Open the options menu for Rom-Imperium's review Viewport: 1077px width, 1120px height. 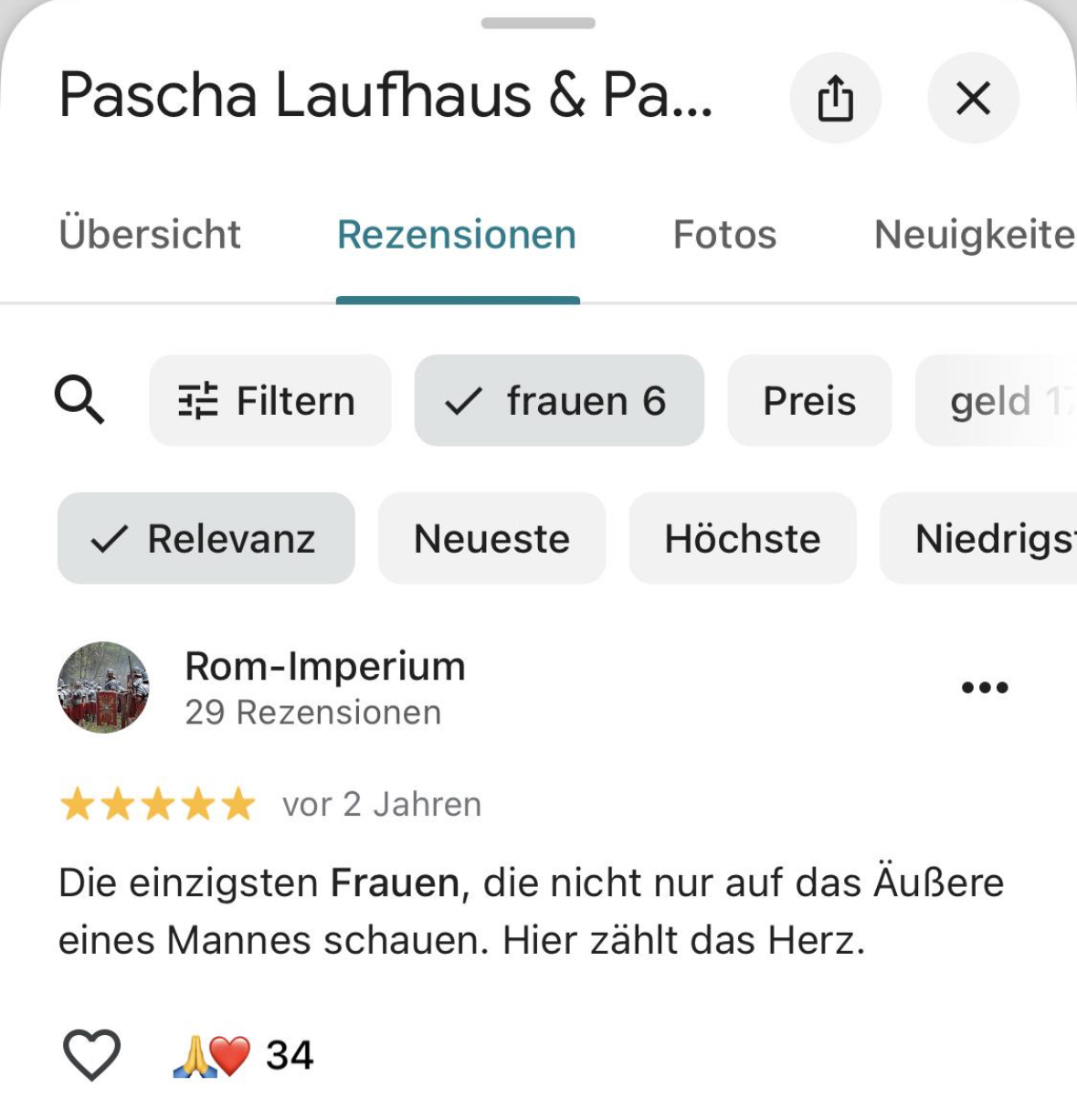[x=985, y=687]
